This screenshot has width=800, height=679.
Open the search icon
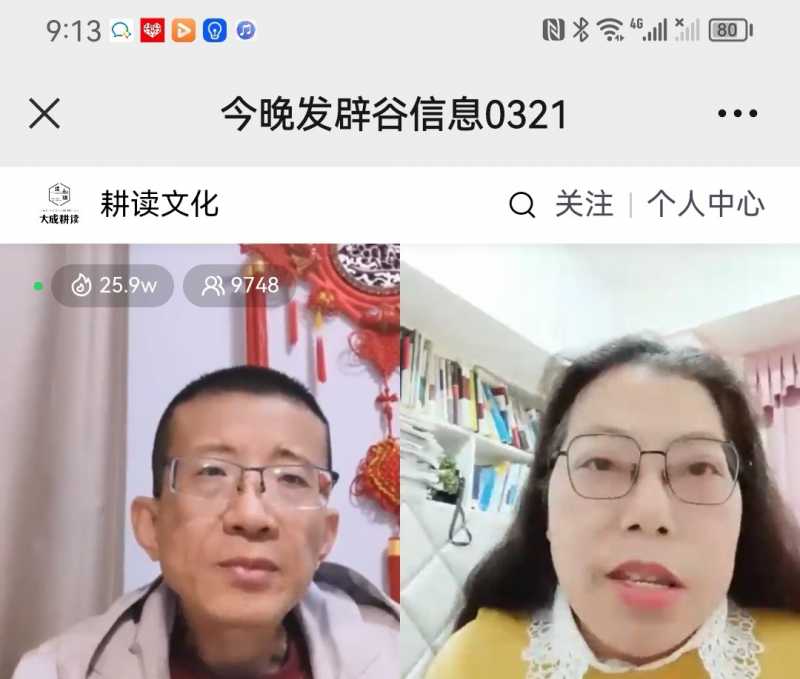click(x=522, y=205)
